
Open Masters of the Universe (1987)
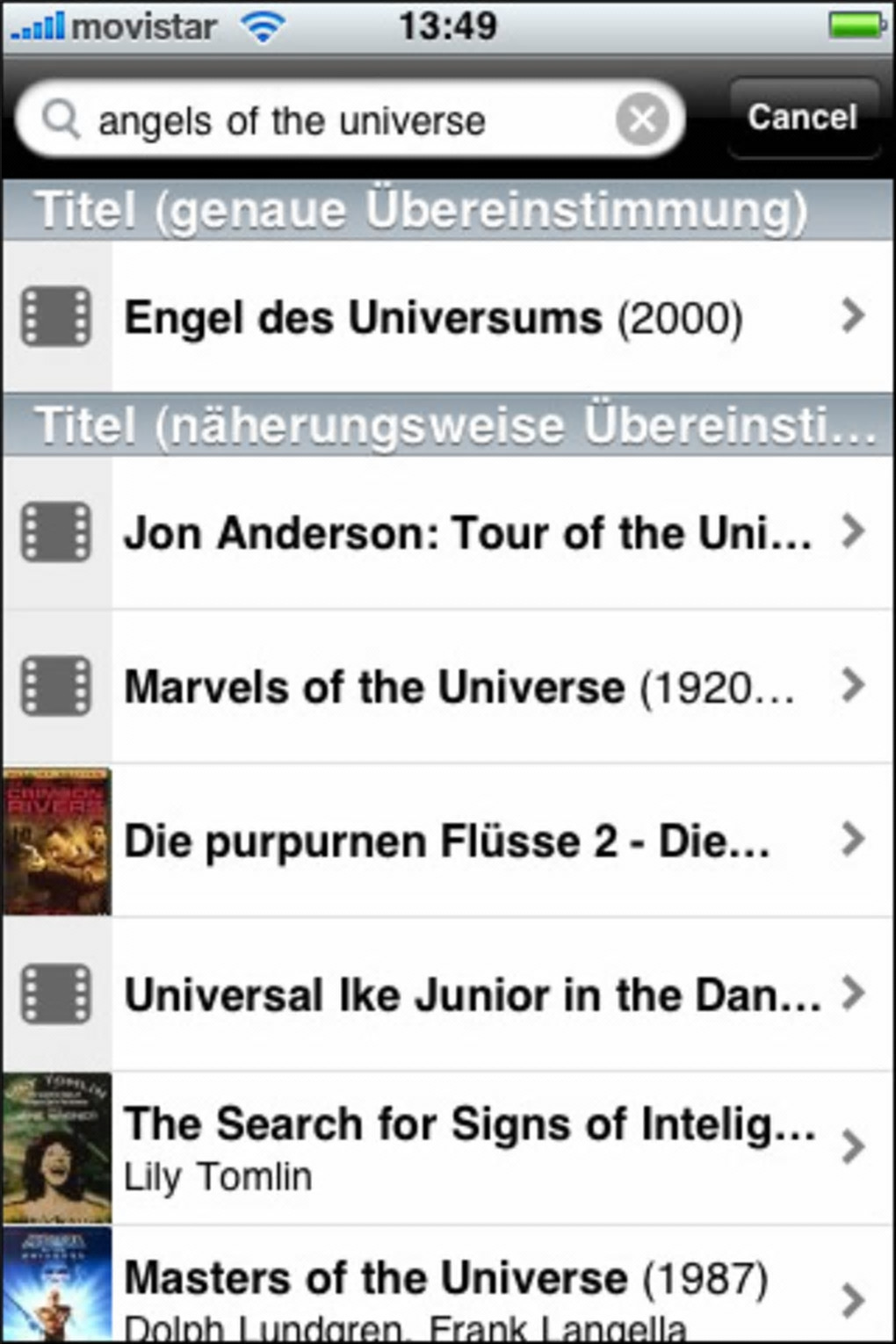(448, 1287)
